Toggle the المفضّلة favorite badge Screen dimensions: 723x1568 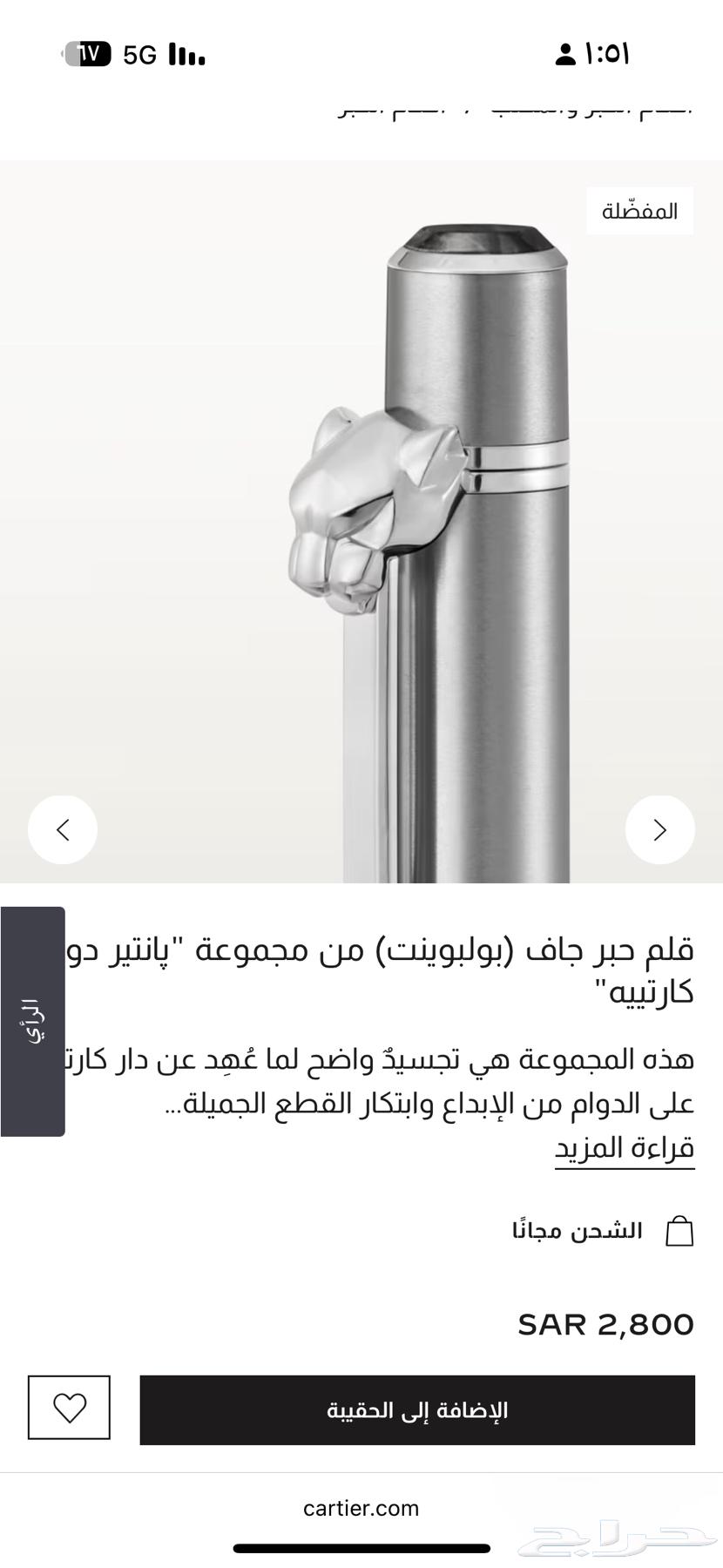639,209
